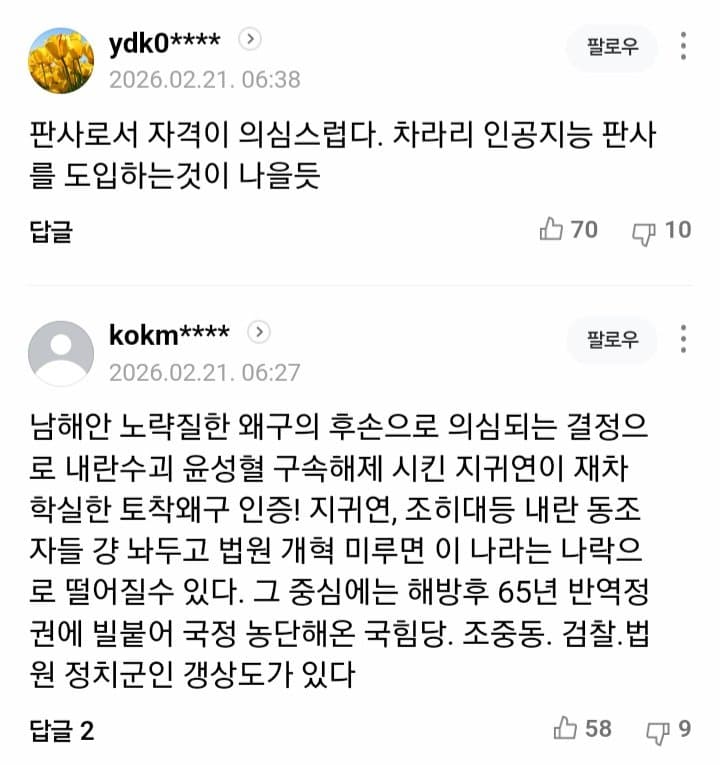Reply to ydk0**** comment
720x765 pixels.
point(51,231)
